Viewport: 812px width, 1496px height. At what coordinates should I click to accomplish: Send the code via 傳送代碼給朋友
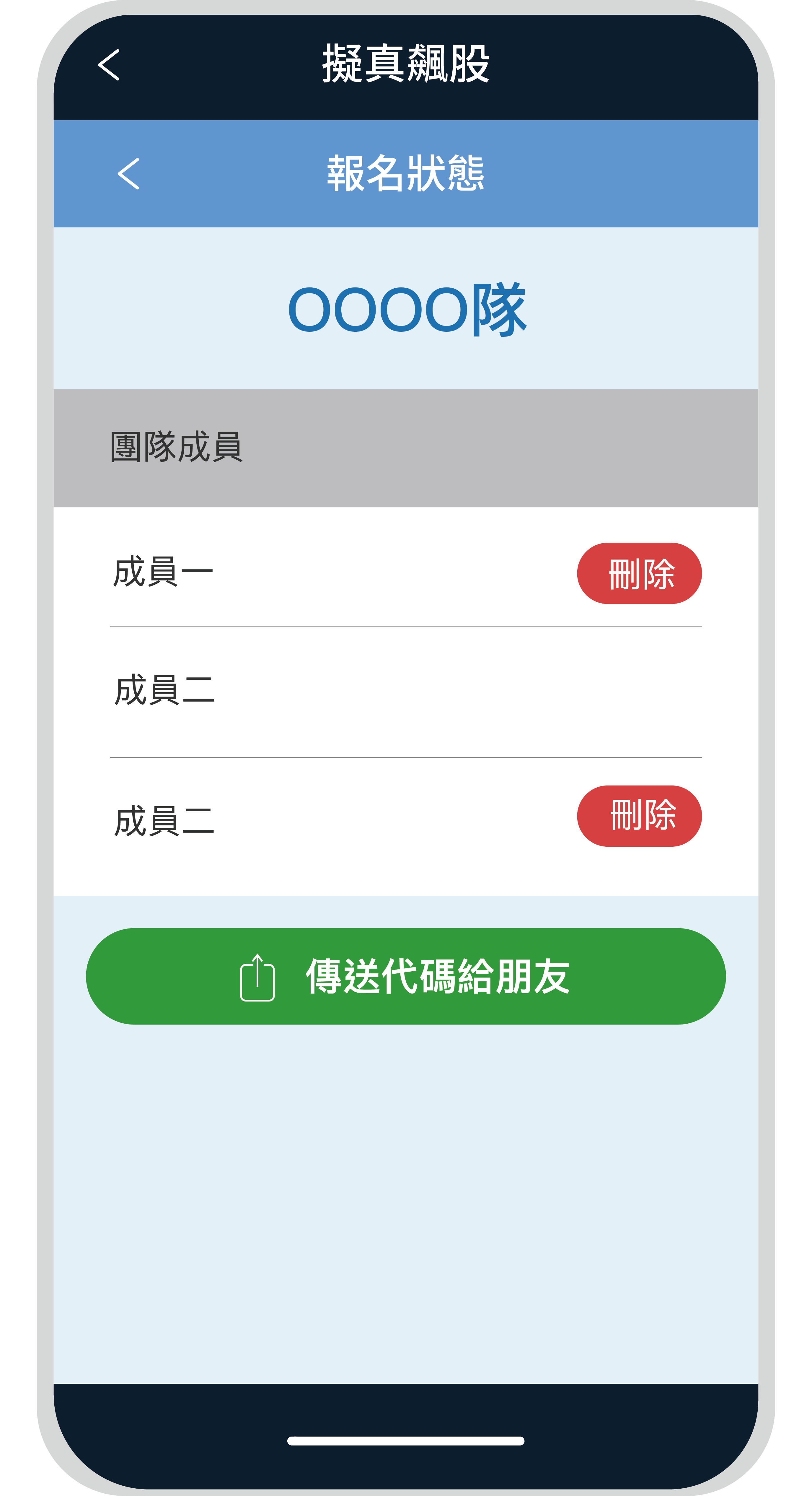pos(406,976)
